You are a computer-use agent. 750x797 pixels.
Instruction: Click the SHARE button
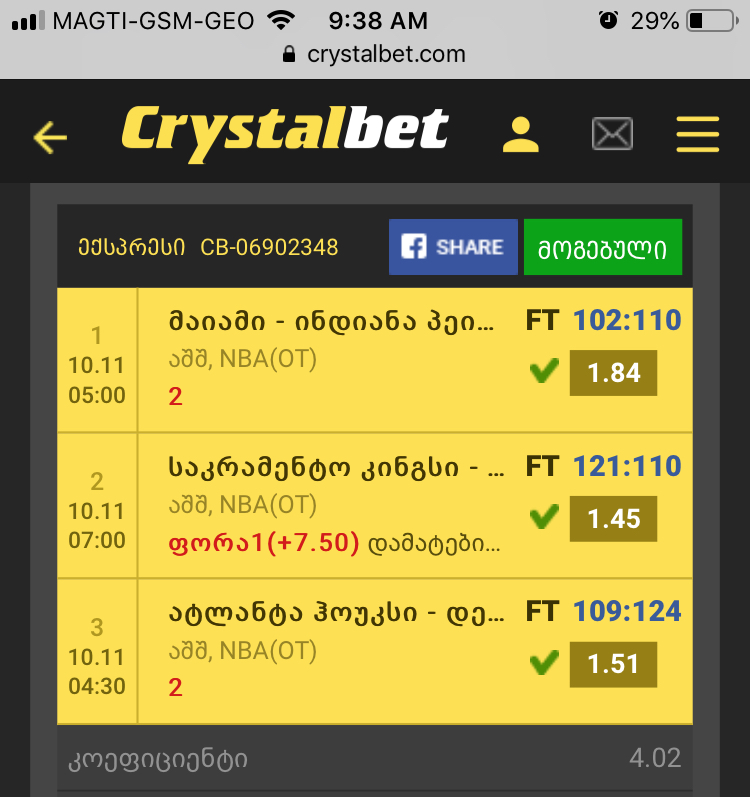[x=453, y=246]
